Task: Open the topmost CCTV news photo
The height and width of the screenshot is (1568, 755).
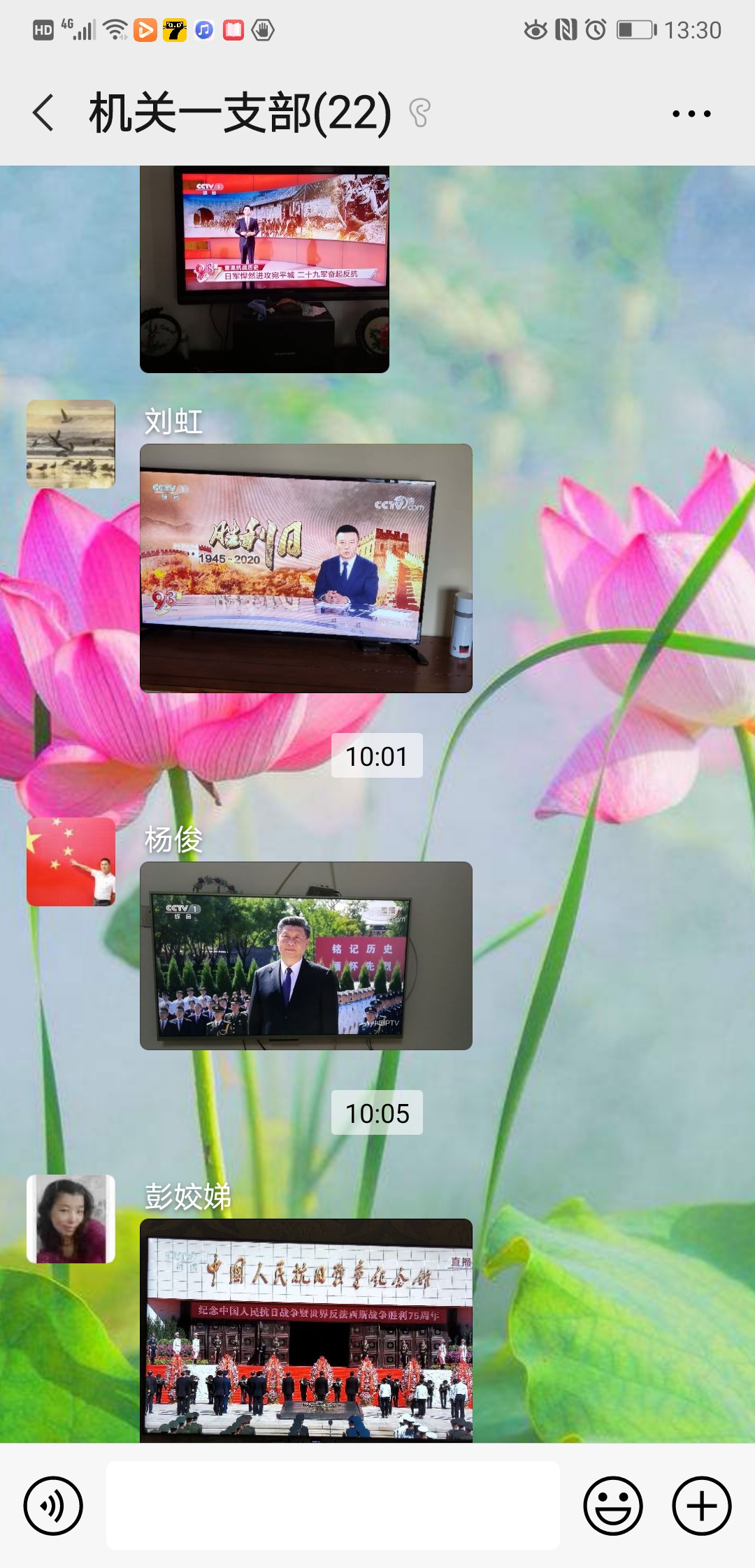Action: 264,269
